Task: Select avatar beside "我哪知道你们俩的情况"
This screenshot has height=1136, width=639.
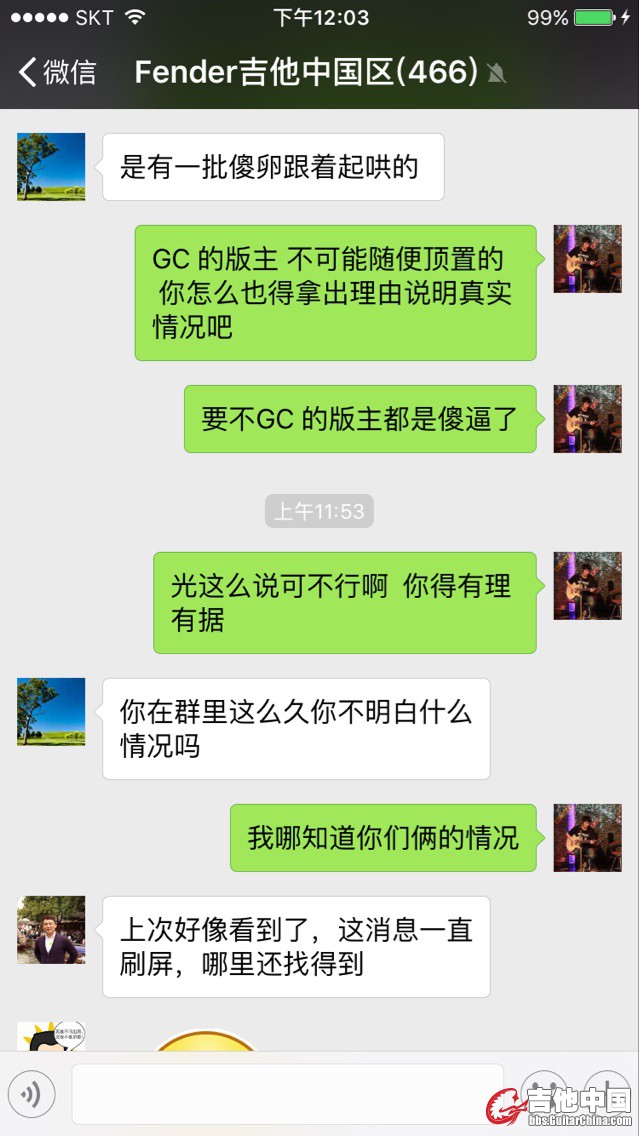Action: pos(588,838)
